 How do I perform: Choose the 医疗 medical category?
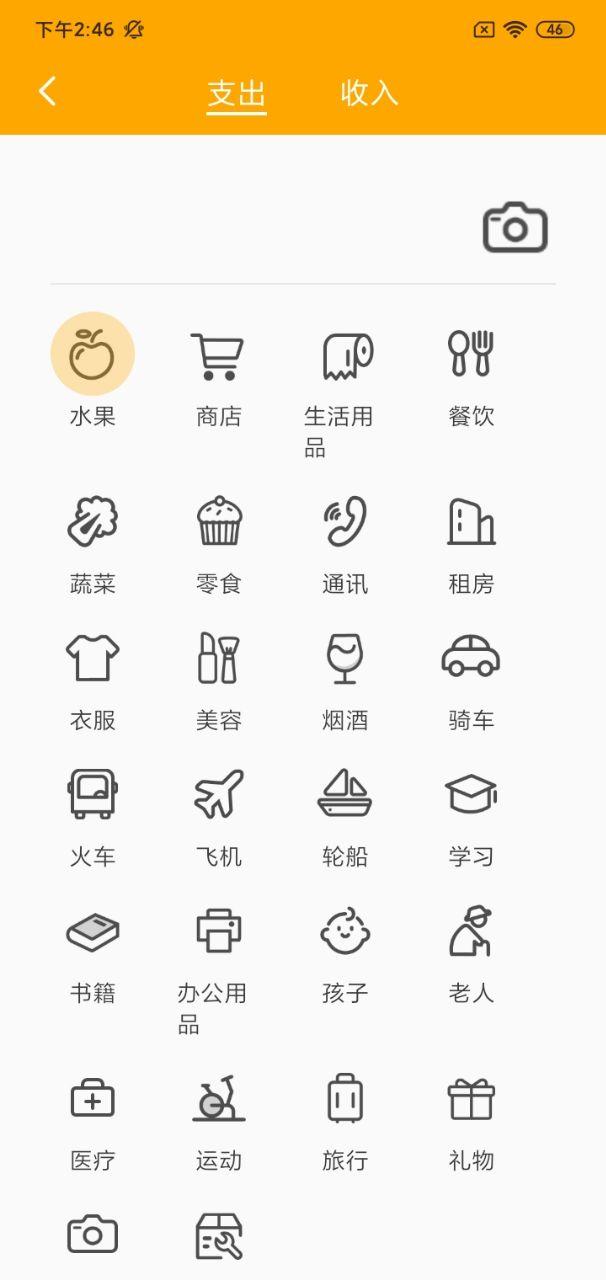[93, 1098]
